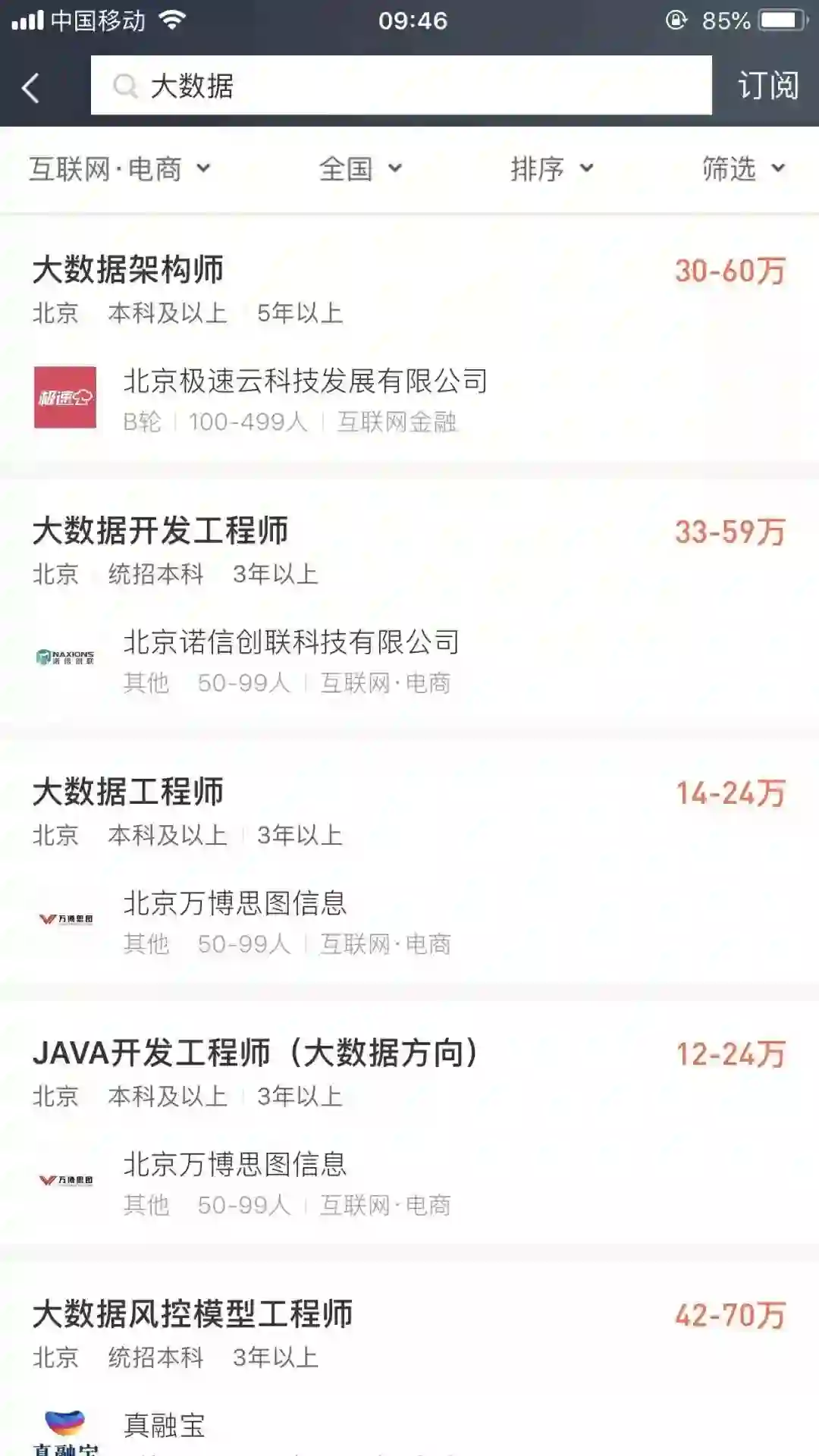Go back using the top-left arrow
The image size is (819, 1456).
pyautogui.click(x=31, y=87)
